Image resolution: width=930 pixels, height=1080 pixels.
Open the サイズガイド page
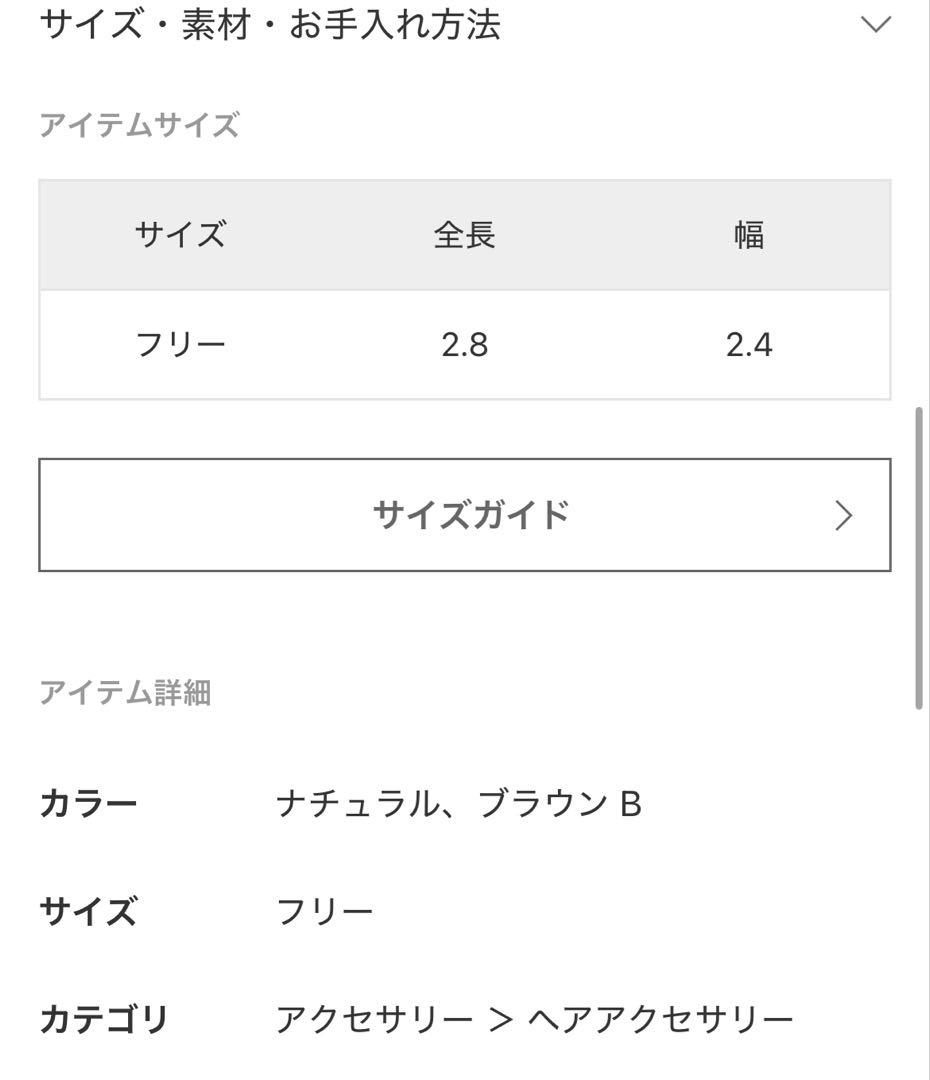[464, 514]
